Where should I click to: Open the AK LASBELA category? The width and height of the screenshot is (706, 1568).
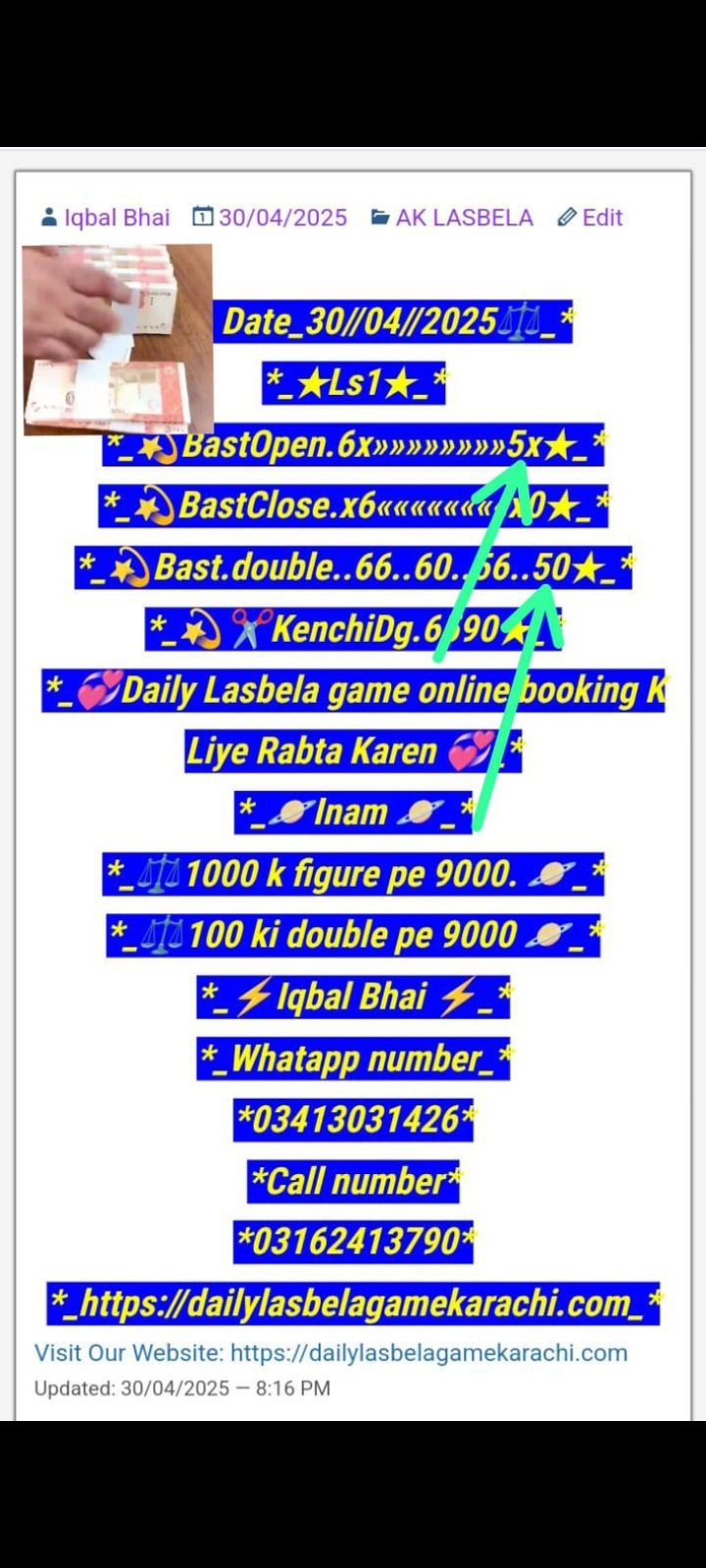[464, 218]
